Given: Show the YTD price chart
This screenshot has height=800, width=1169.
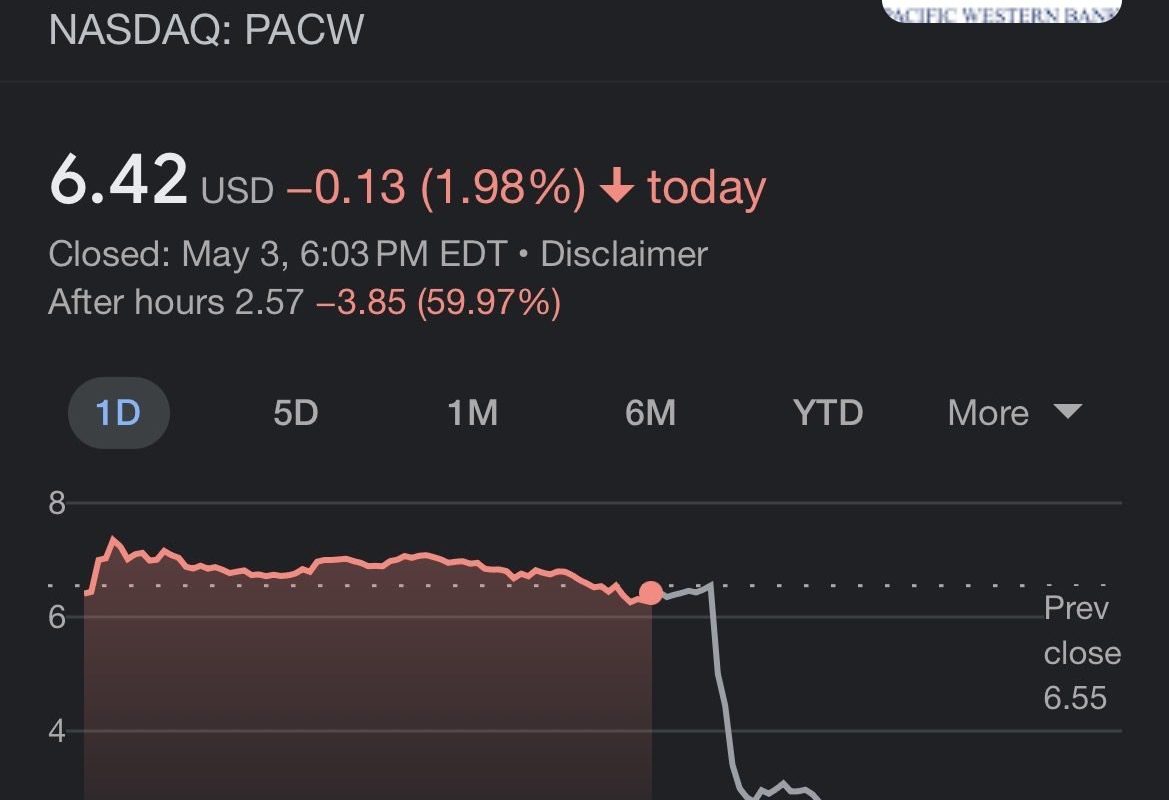Looking at the screenshot, I should [828, 413].
